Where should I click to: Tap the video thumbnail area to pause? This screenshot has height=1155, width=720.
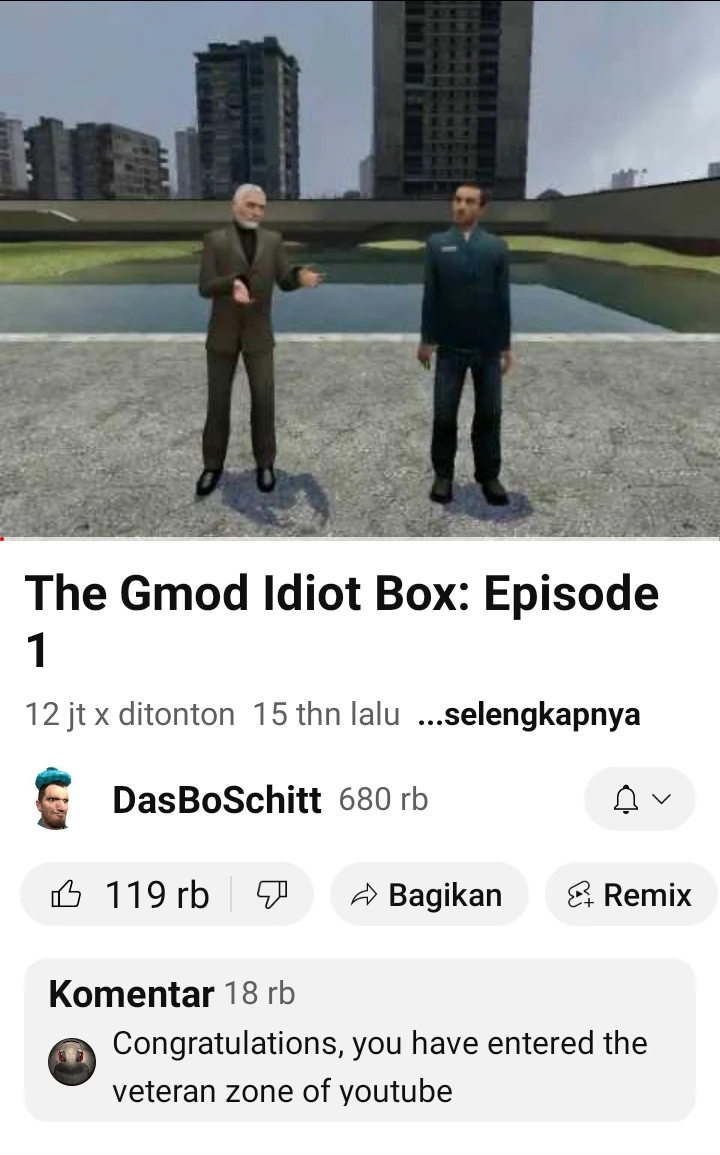(360, 270)
